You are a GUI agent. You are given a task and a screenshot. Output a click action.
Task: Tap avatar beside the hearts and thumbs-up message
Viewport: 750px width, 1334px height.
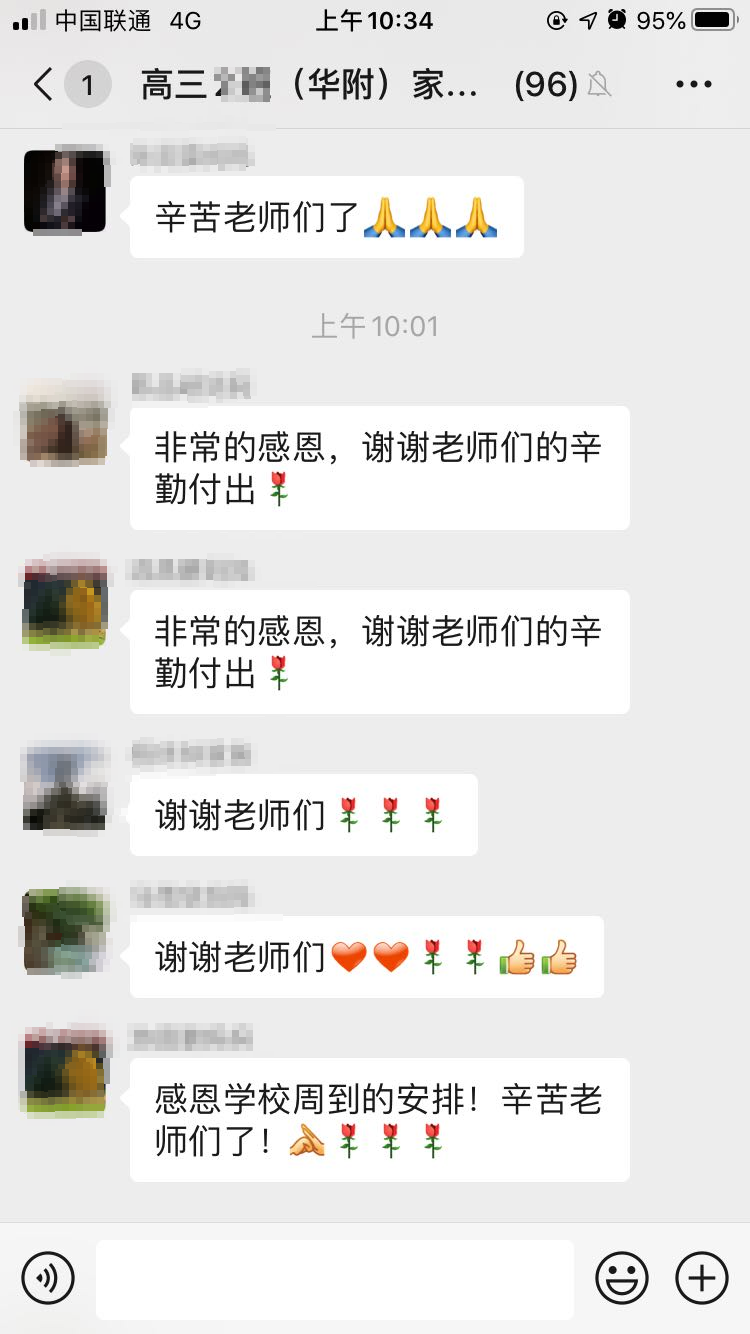coord(65,931)
